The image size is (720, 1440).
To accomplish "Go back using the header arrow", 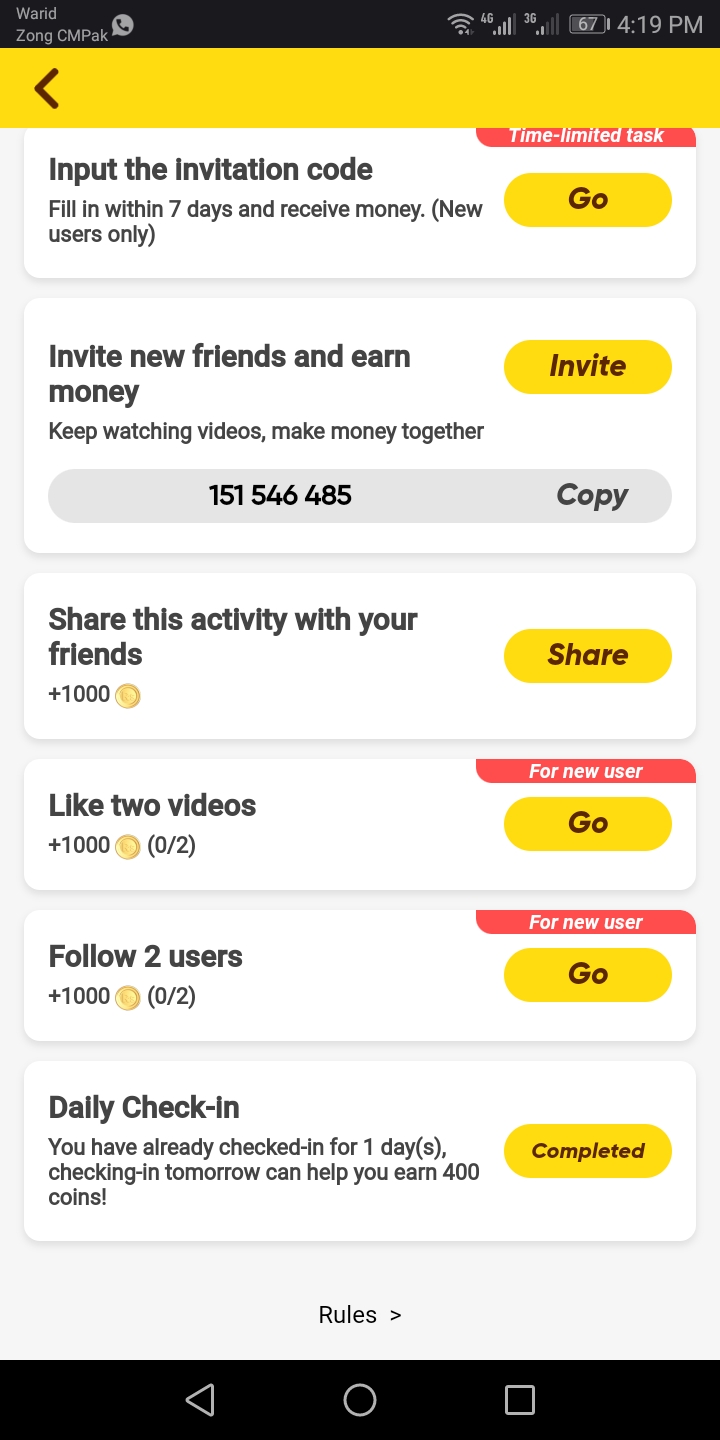I will click(47, 88).
